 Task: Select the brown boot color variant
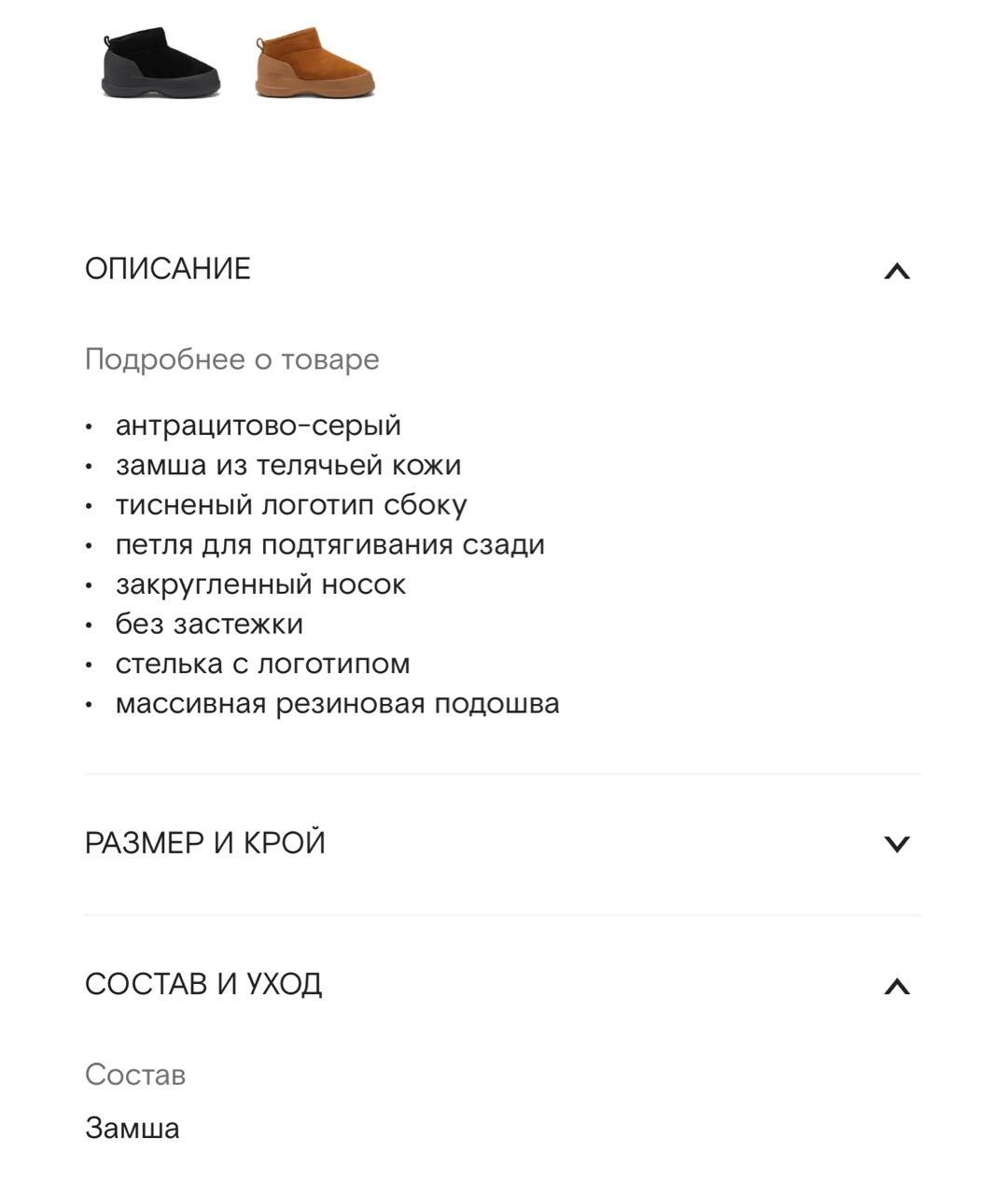coord(315,62)
